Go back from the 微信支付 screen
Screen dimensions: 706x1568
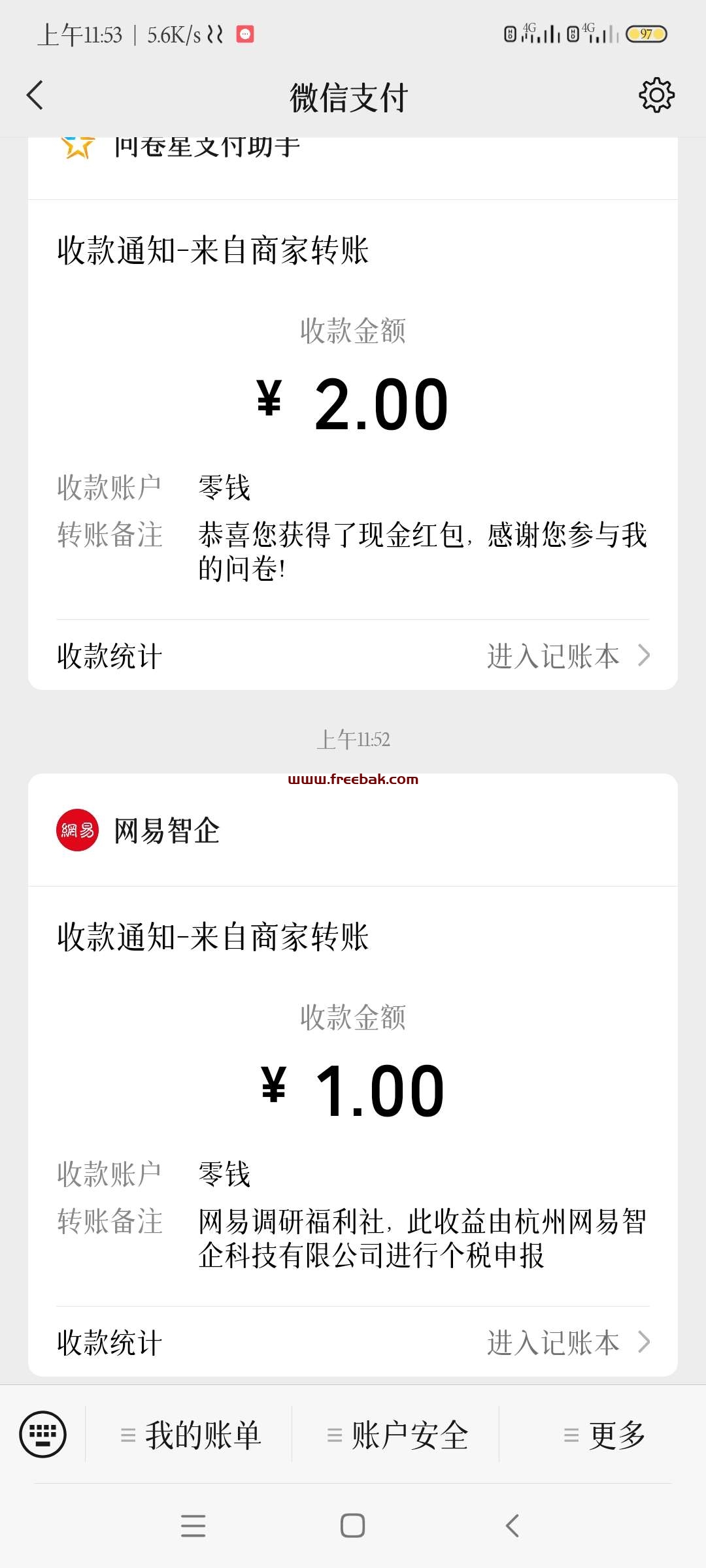click(35, 96)
